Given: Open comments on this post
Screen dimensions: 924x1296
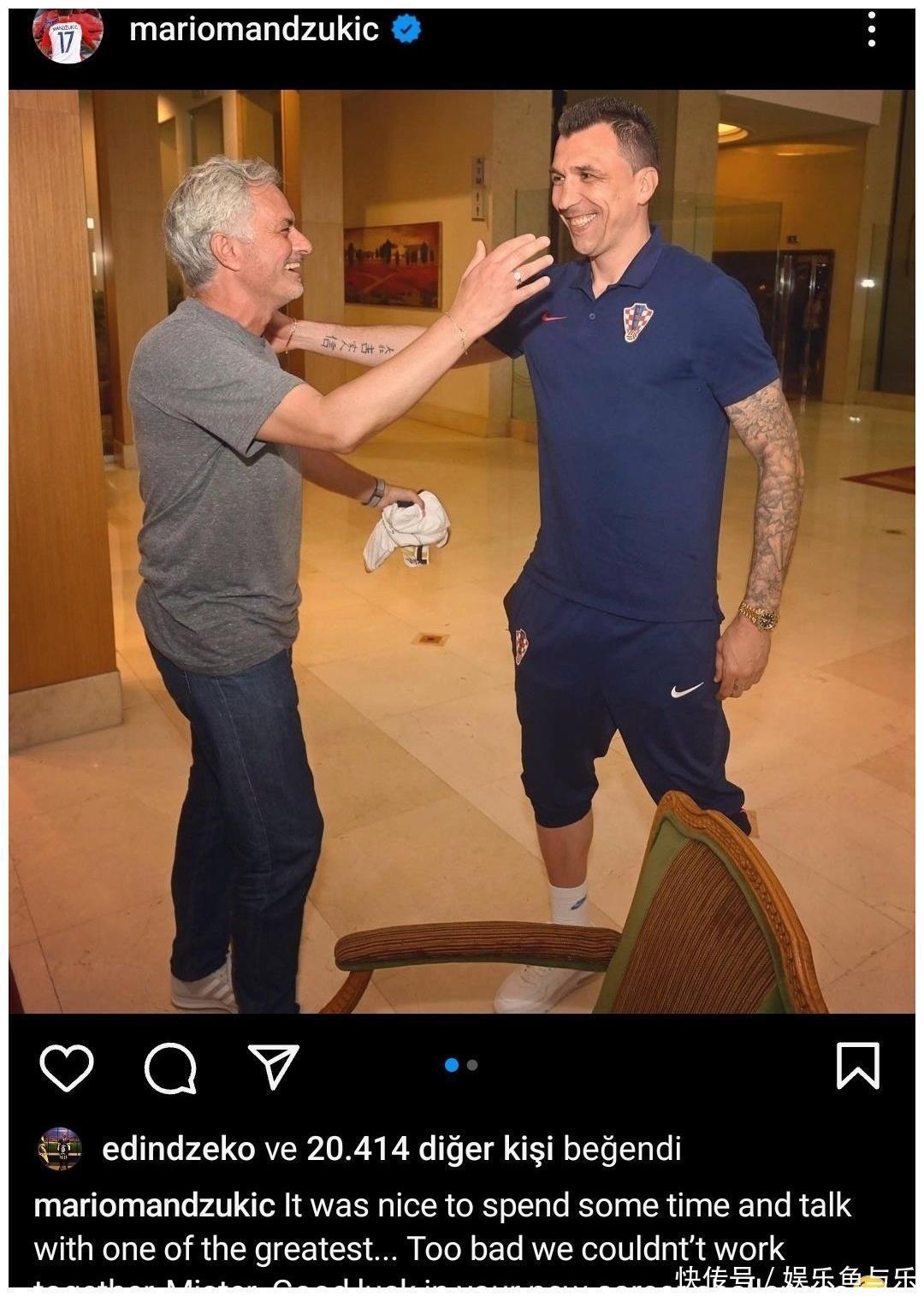Looking at the screenshot, I should [170, 1067].
